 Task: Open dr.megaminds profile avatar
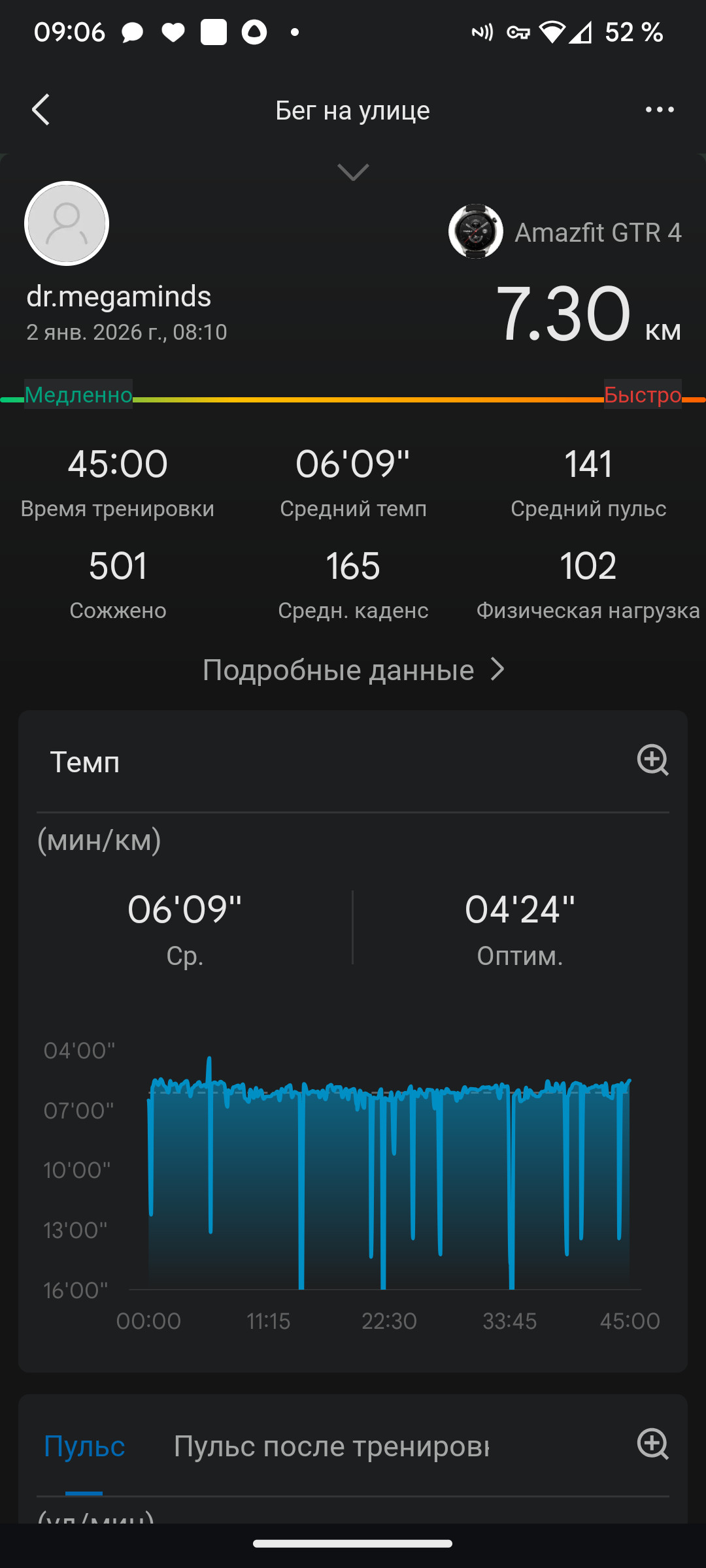pos(67,223)
